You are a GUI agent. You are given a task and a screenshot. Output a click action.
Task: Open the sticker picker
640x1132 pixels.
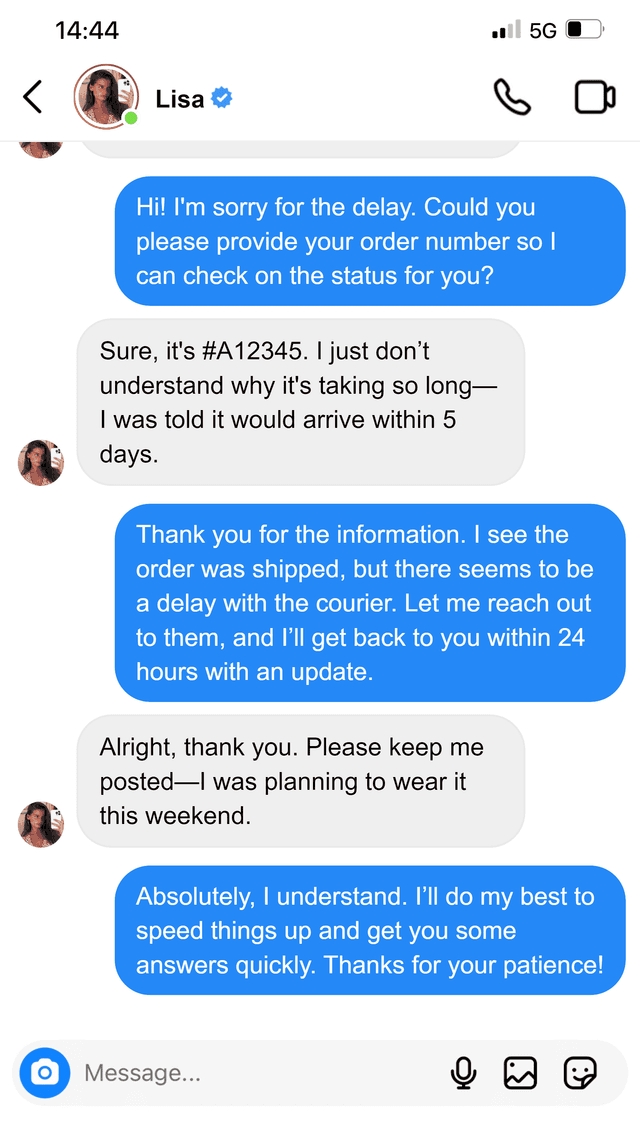click(580, 1073)
